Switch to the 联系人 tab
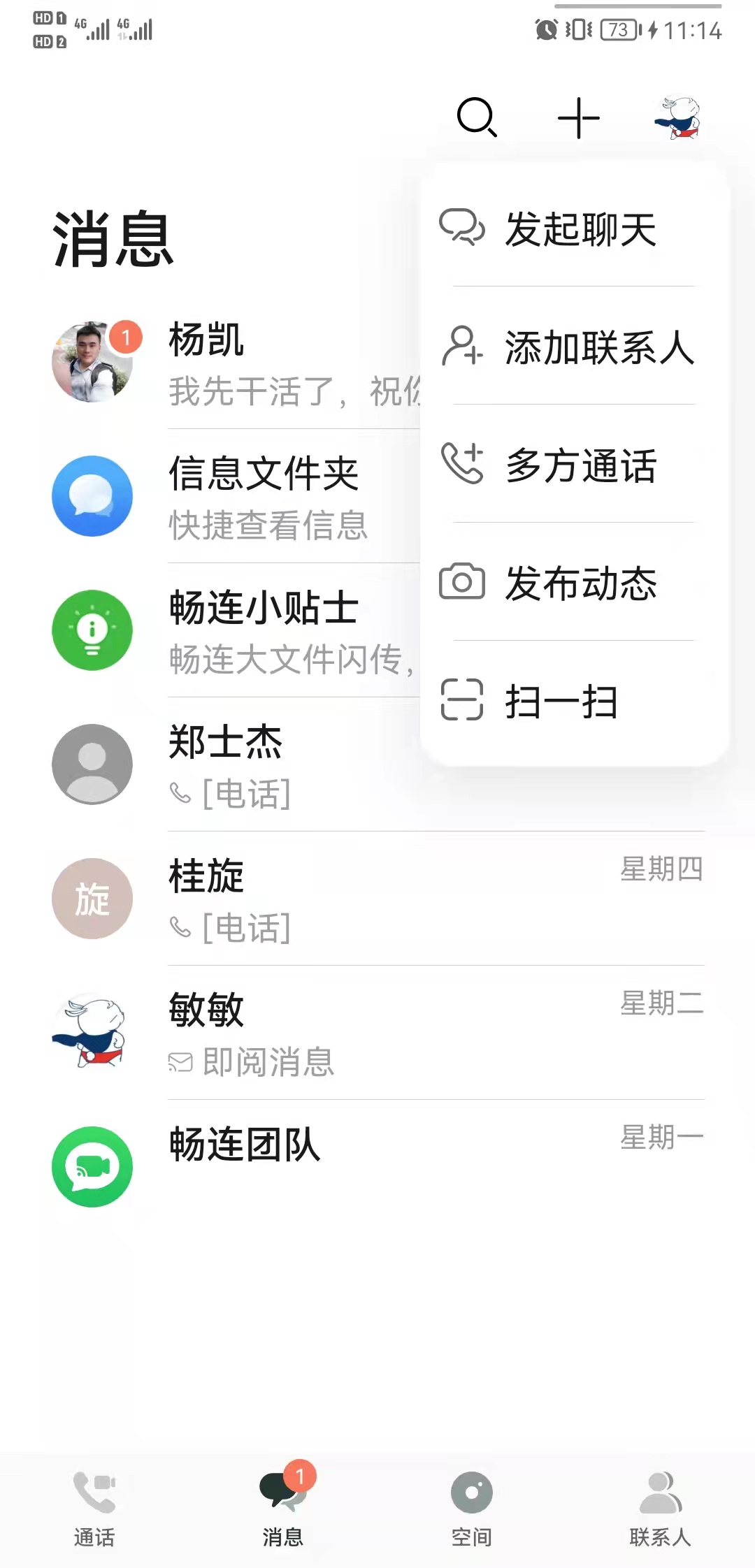755x1568 pixels. pyautogui.click(x=661, y=1509)
